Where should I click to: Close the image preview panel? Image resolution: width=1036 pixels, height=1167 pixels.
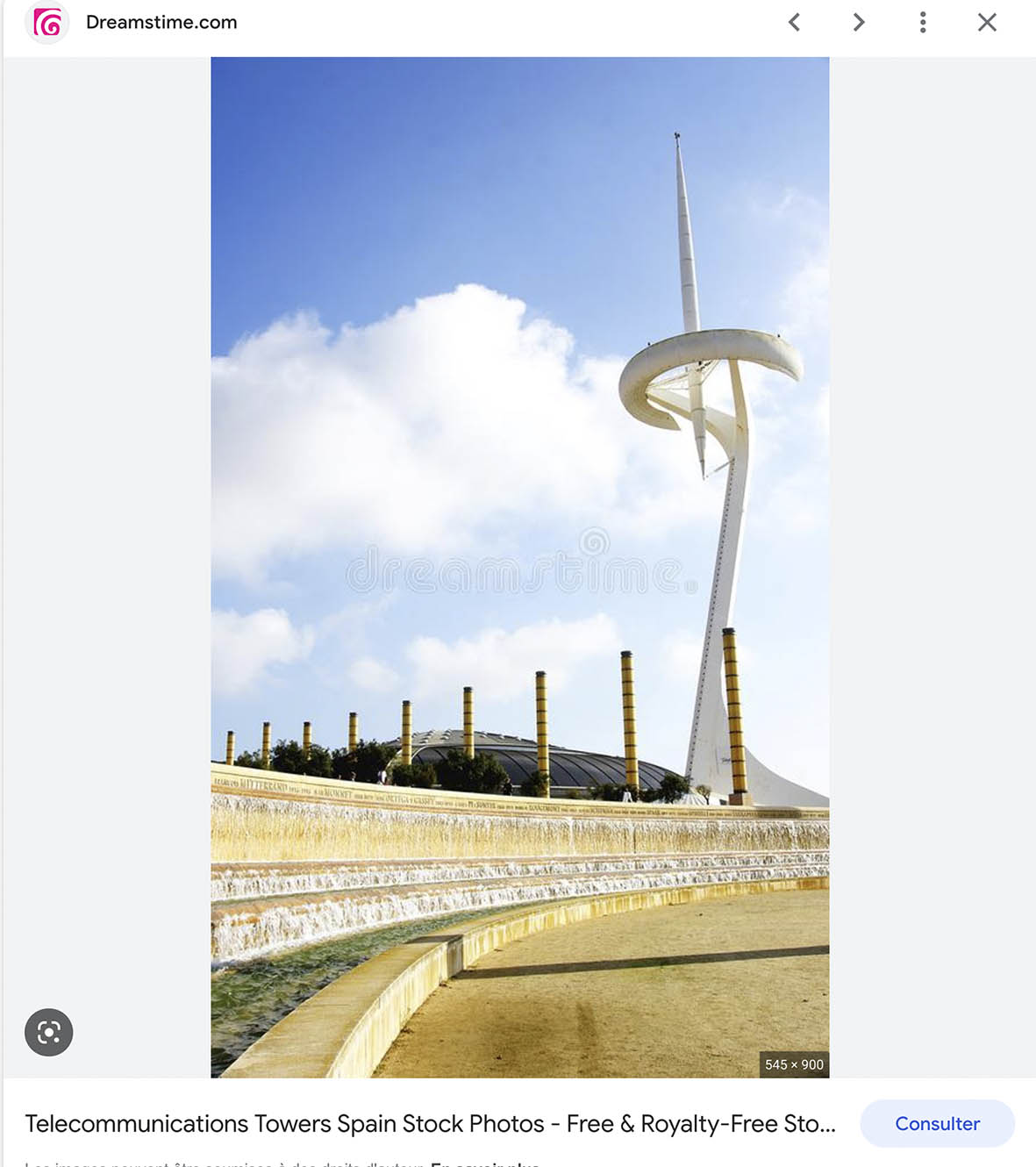(987, 23)
